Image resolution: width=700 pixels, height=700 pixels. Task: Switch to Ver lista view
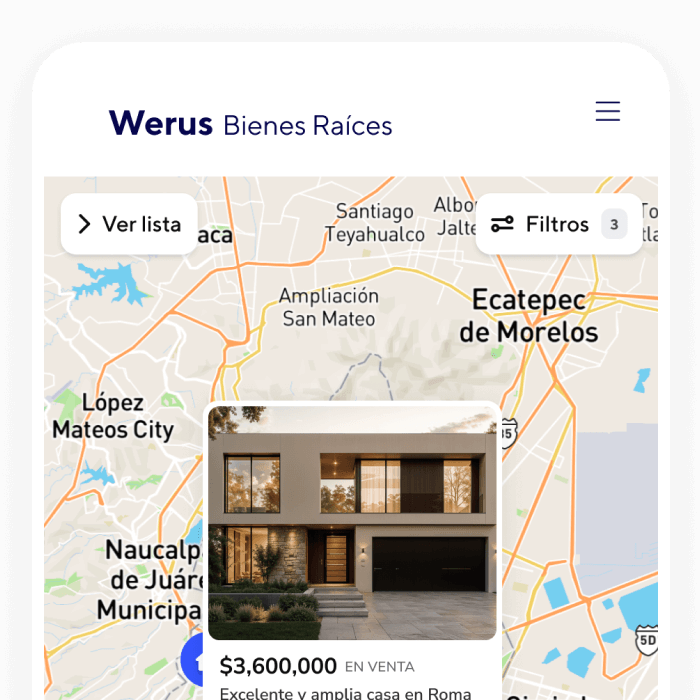(129, 224)
